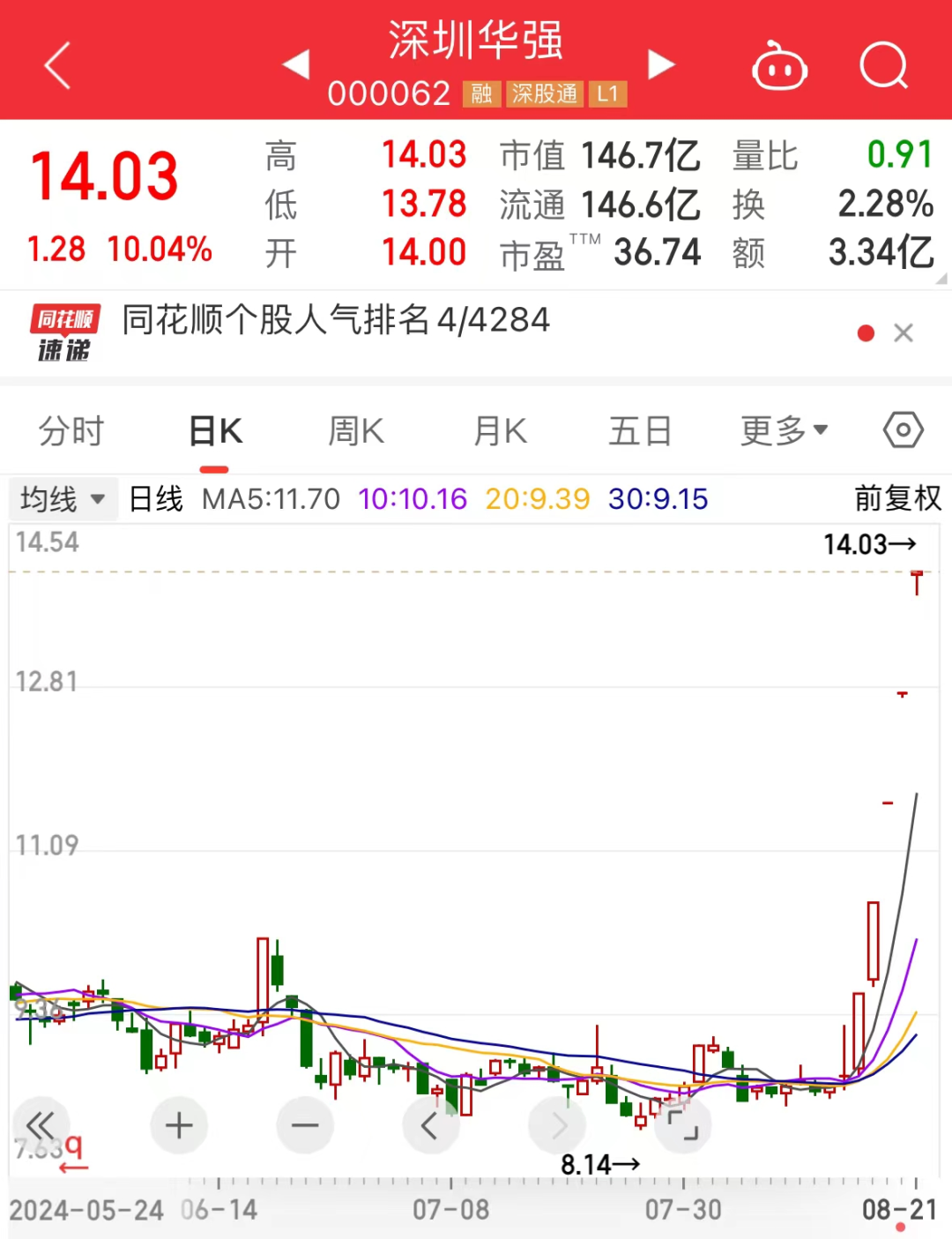Open the 同花顺 popularity ranking banner
This screenshot has height=1239, width=952.
[335, 321]
